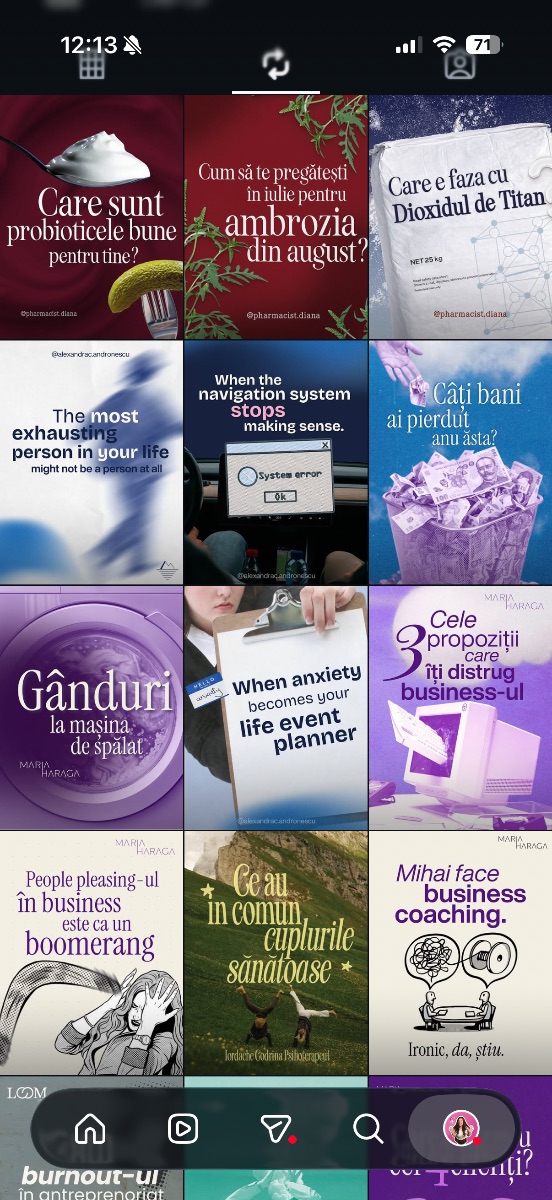Open the 'Gânduri la mașina de spălat' post
Screen dimensions: 552x1200
click(91, 708)
